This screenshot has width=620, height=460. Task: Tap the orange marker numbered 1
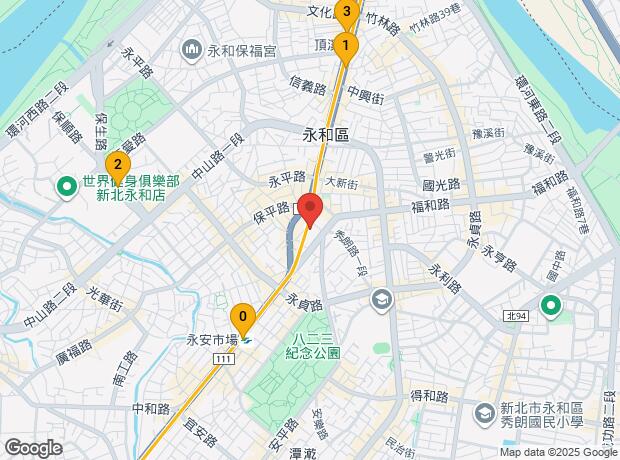click(345, 46)
